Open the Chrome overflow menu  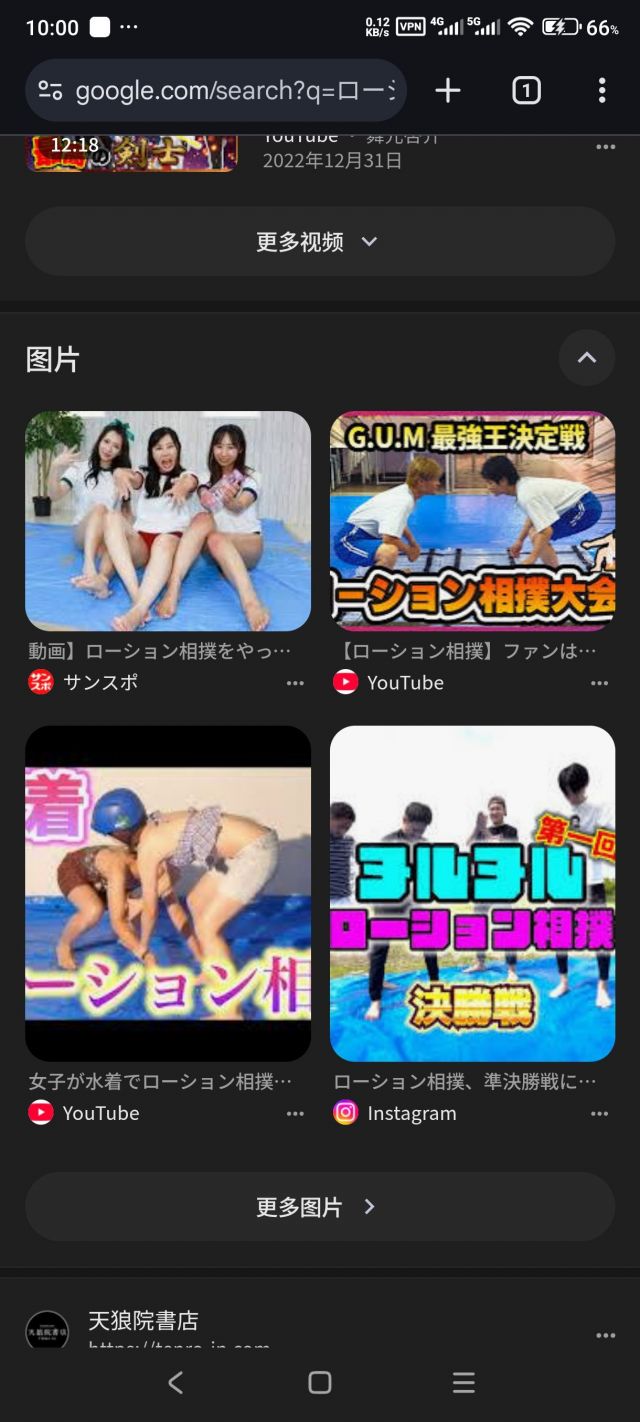point(601,91)
